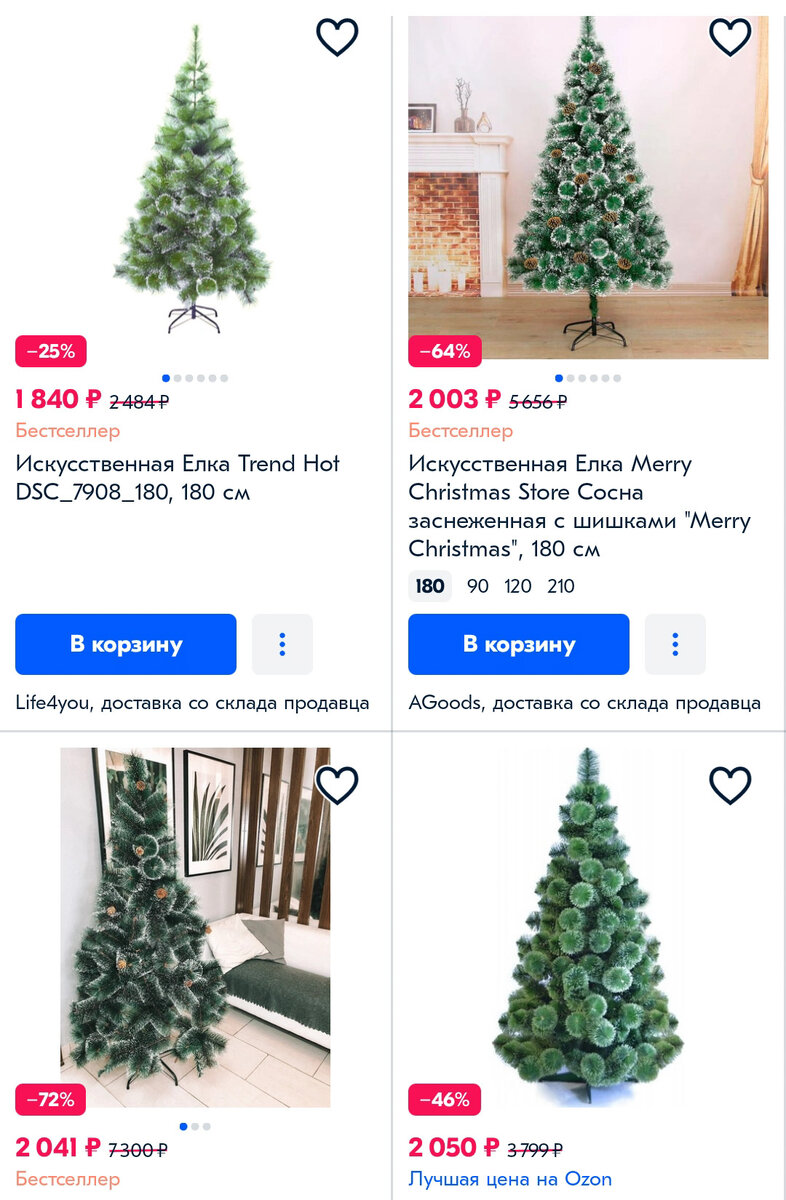Image resolution: width=786 pixels, height=1200 pixels.
Task: Add Trend Hot tree to favorites
Action: 337,37
